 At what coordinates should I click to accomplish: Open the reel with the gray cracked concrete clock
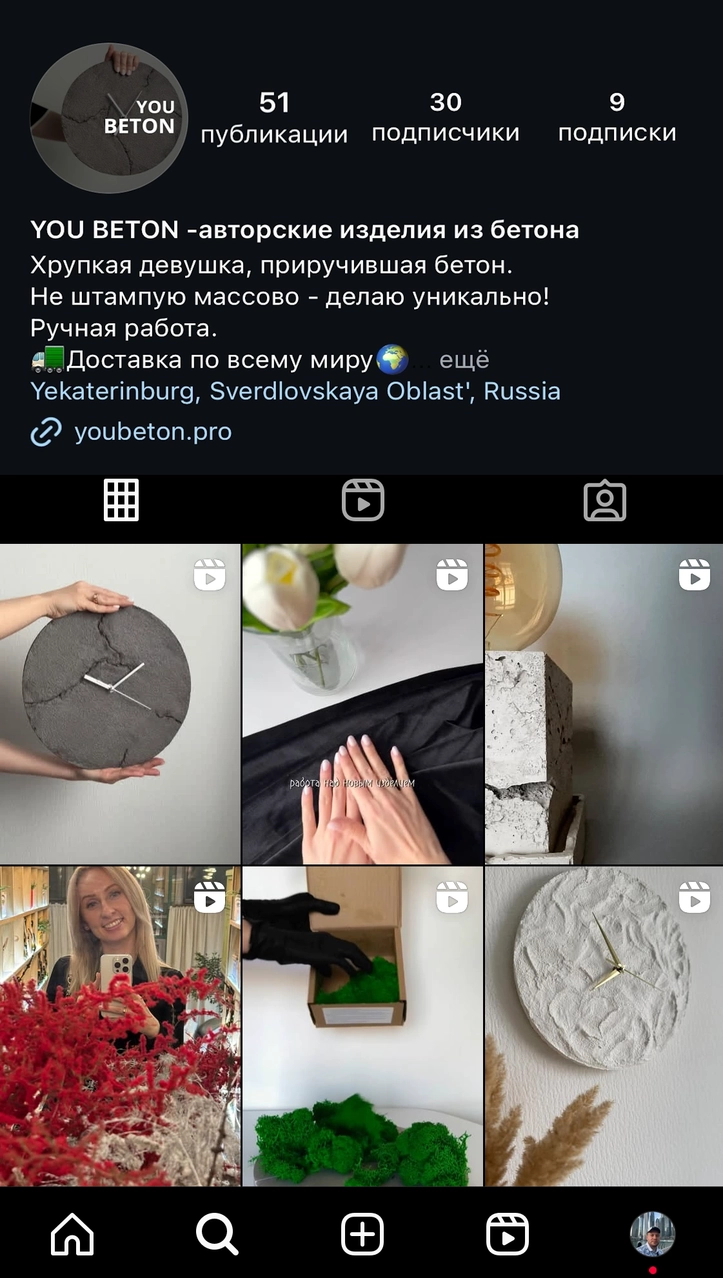tap(119, 704)
